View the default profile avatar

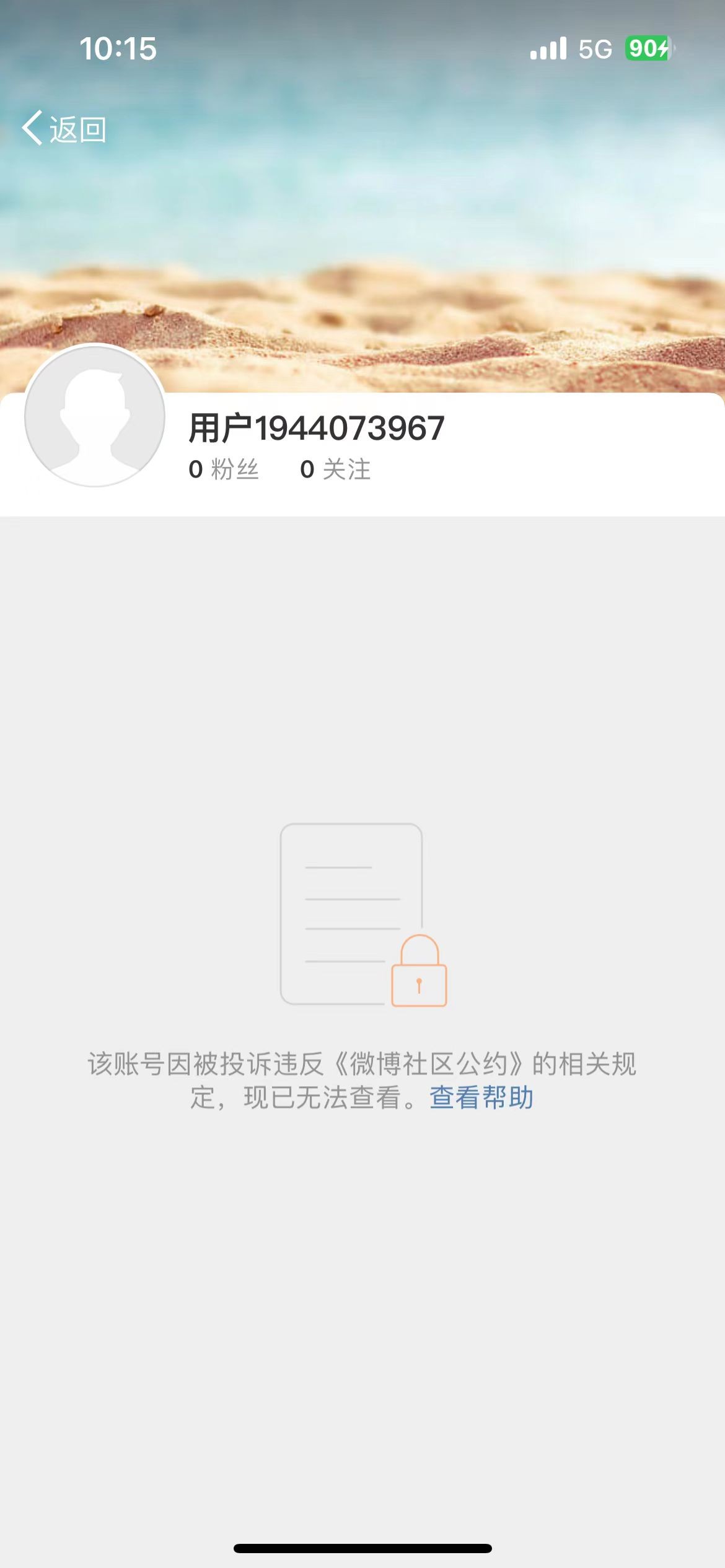click(95, 416)
